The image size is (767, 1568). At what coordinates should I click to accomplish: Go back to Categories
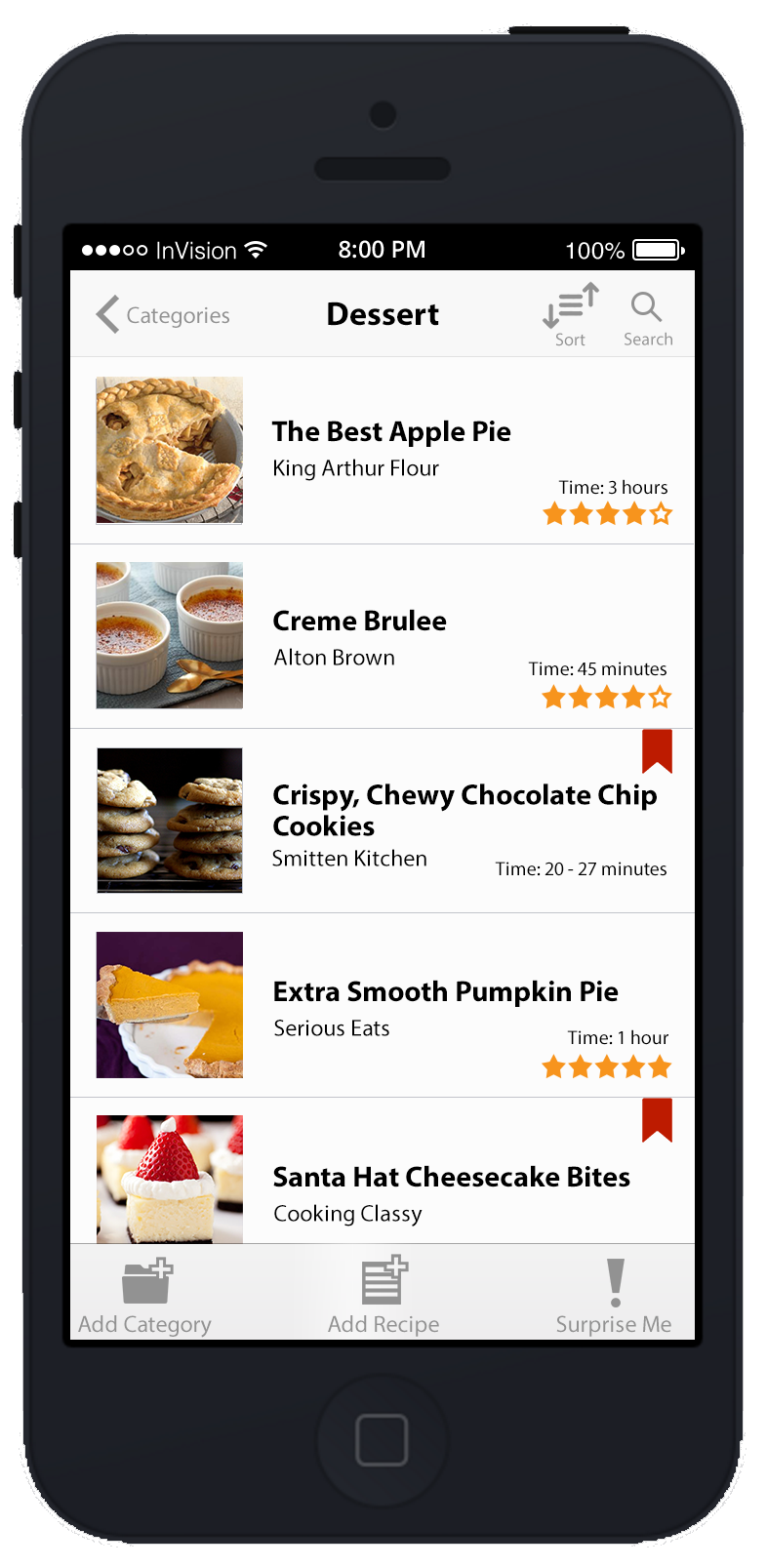[x=163, y=315]
